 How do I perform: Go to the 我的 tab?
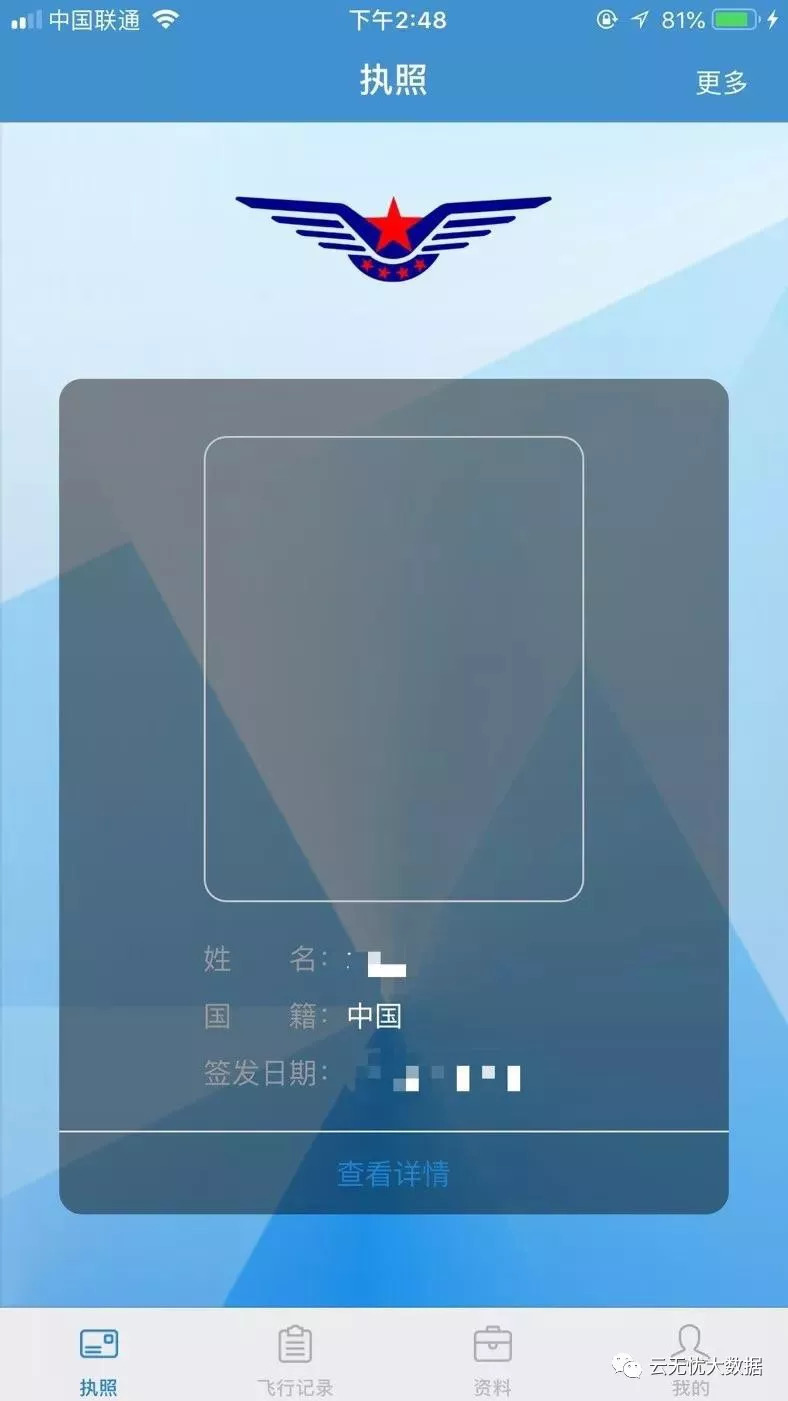[690, 1359]
